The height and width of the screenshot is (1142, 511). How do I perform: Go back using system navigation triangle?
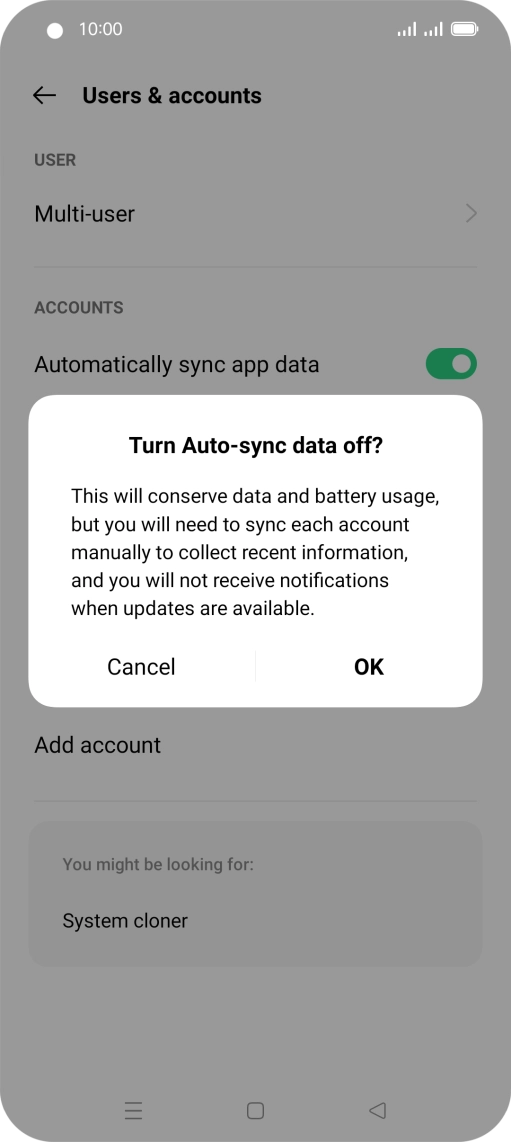(377, 1111)
